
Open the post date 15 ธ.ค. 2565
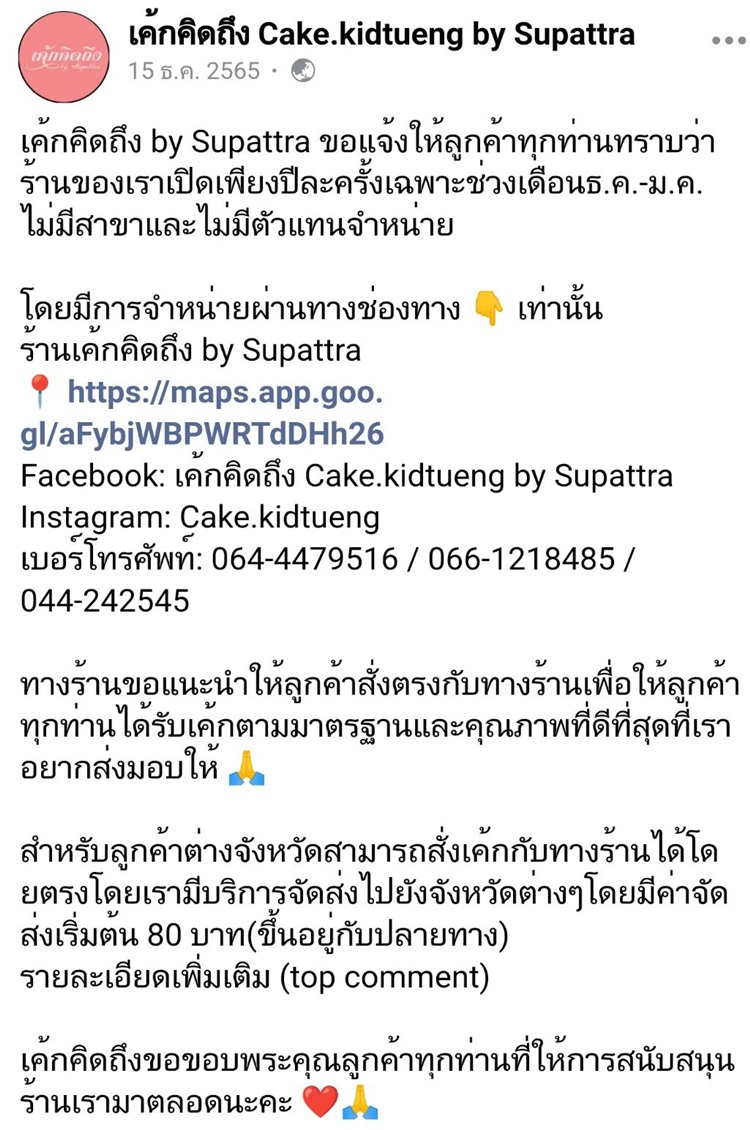195,71
